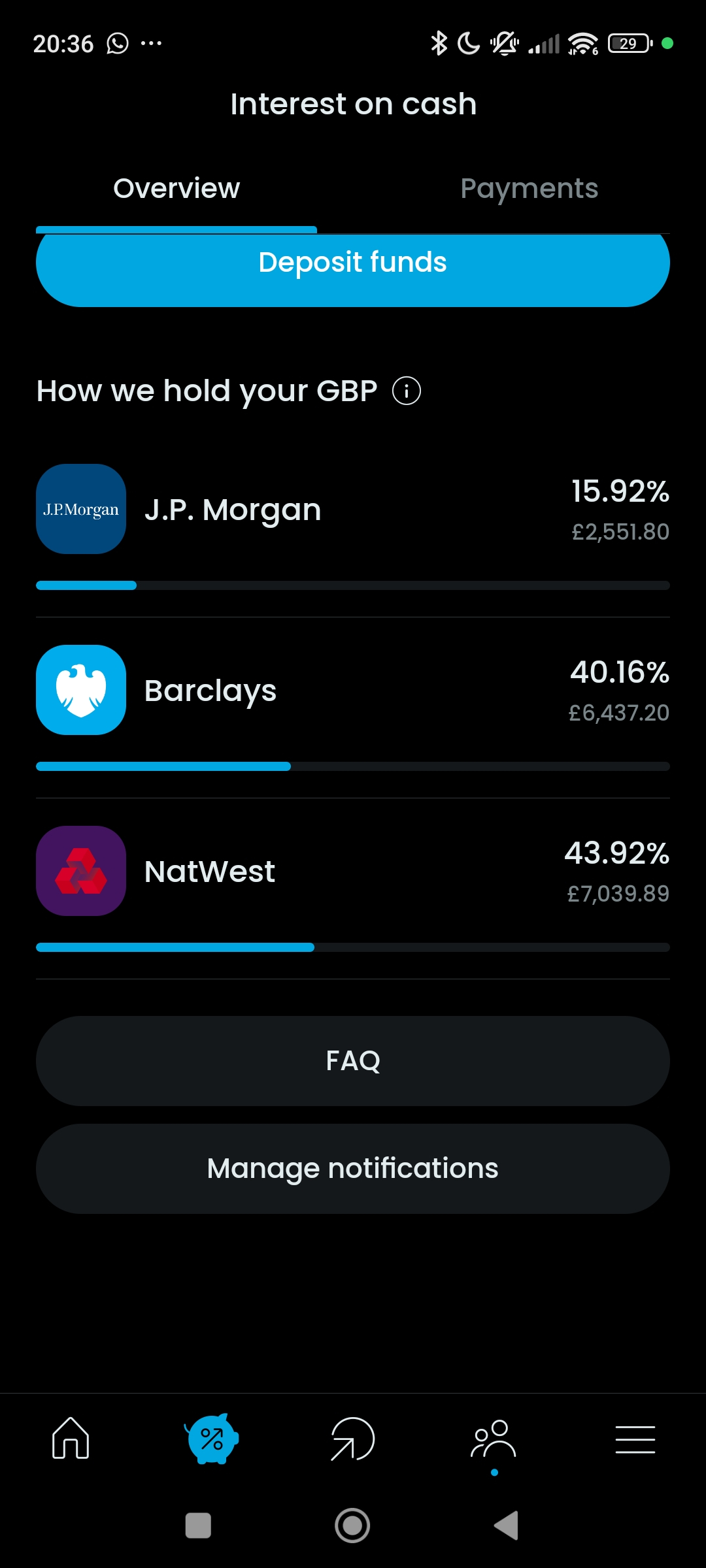The height and width of the screenshot is (1568, 706).
Task: Open the people tab in bottom navigation
Action: [x=494, y=1439]
